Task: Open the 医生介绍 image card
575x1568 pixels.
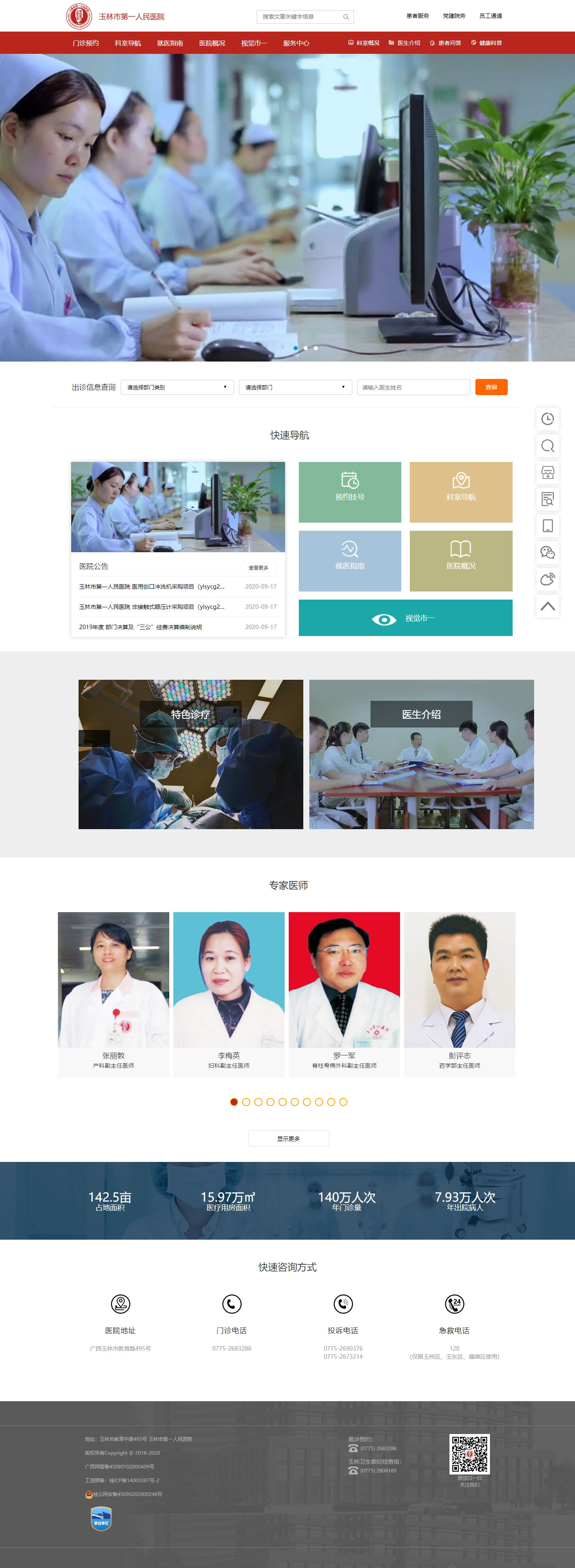Action: pyautogui.click(x=421, y=753)
